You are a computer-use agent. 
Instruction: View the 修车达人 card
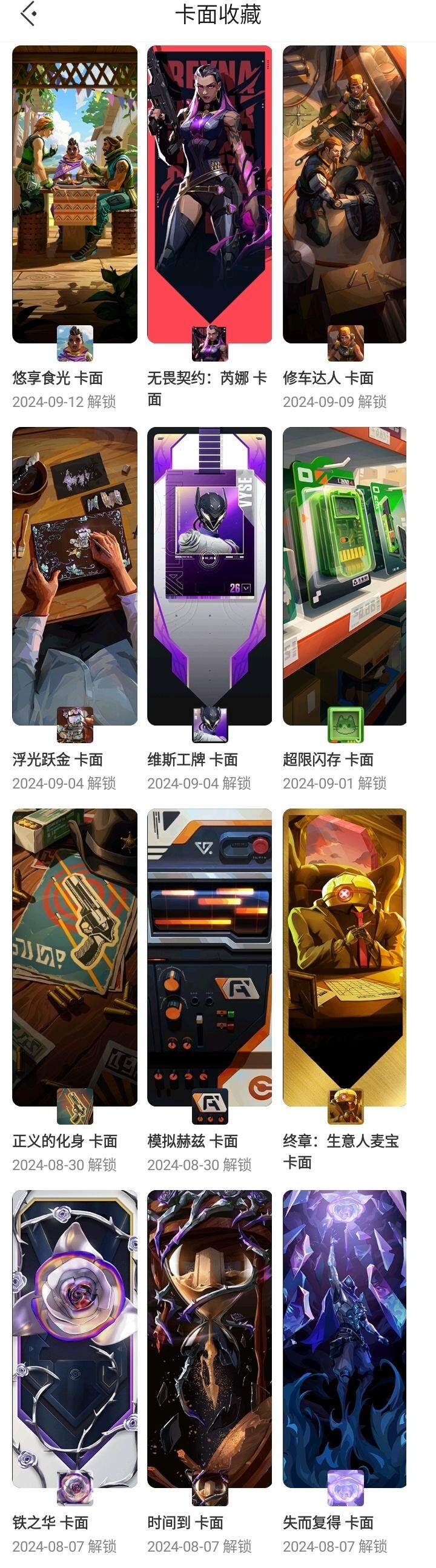(345, 195)
